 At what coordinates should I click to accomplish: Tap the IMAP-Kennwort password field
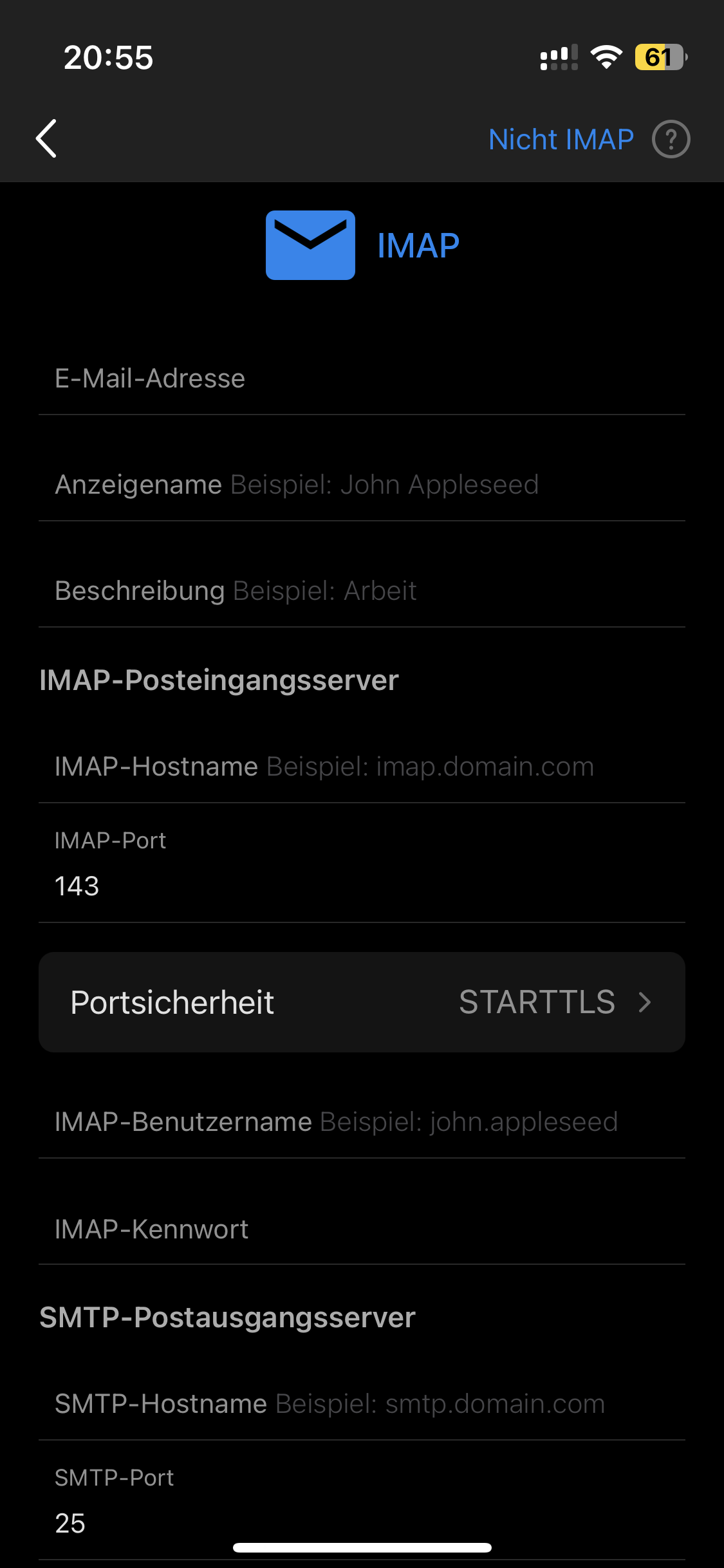click(x=360, y=1229)
